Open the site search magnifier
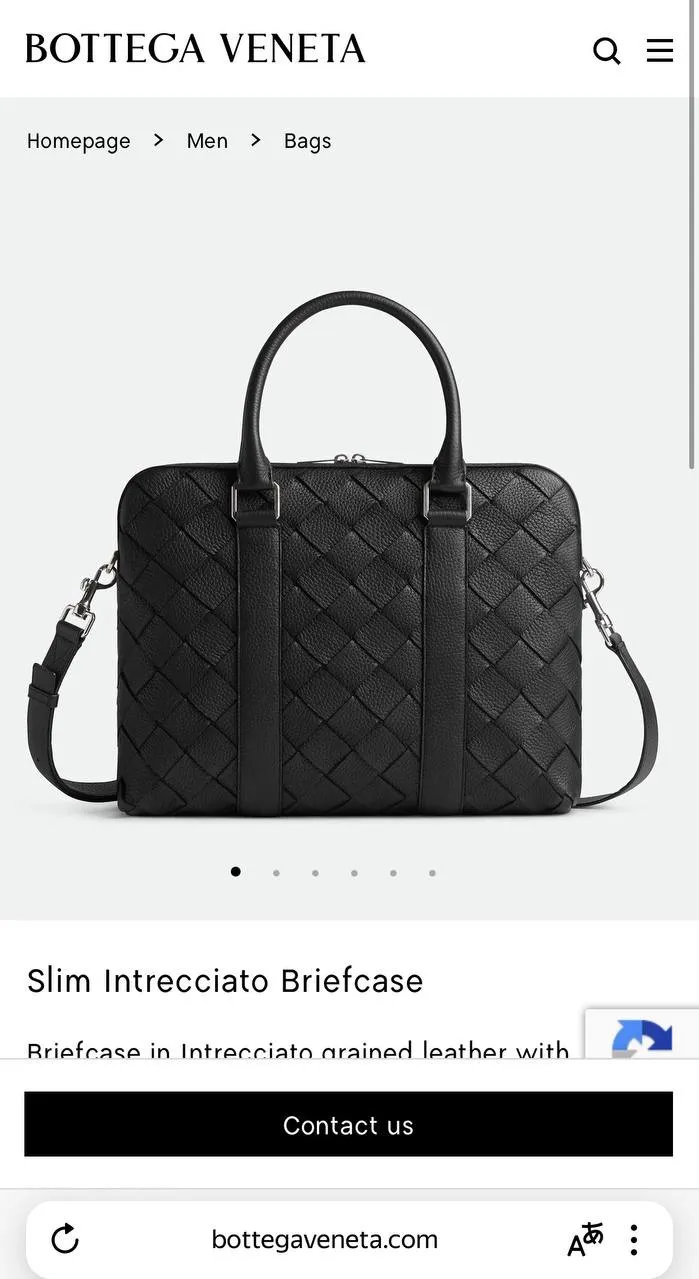This screenshot has height=1279, width=699. 607,50
